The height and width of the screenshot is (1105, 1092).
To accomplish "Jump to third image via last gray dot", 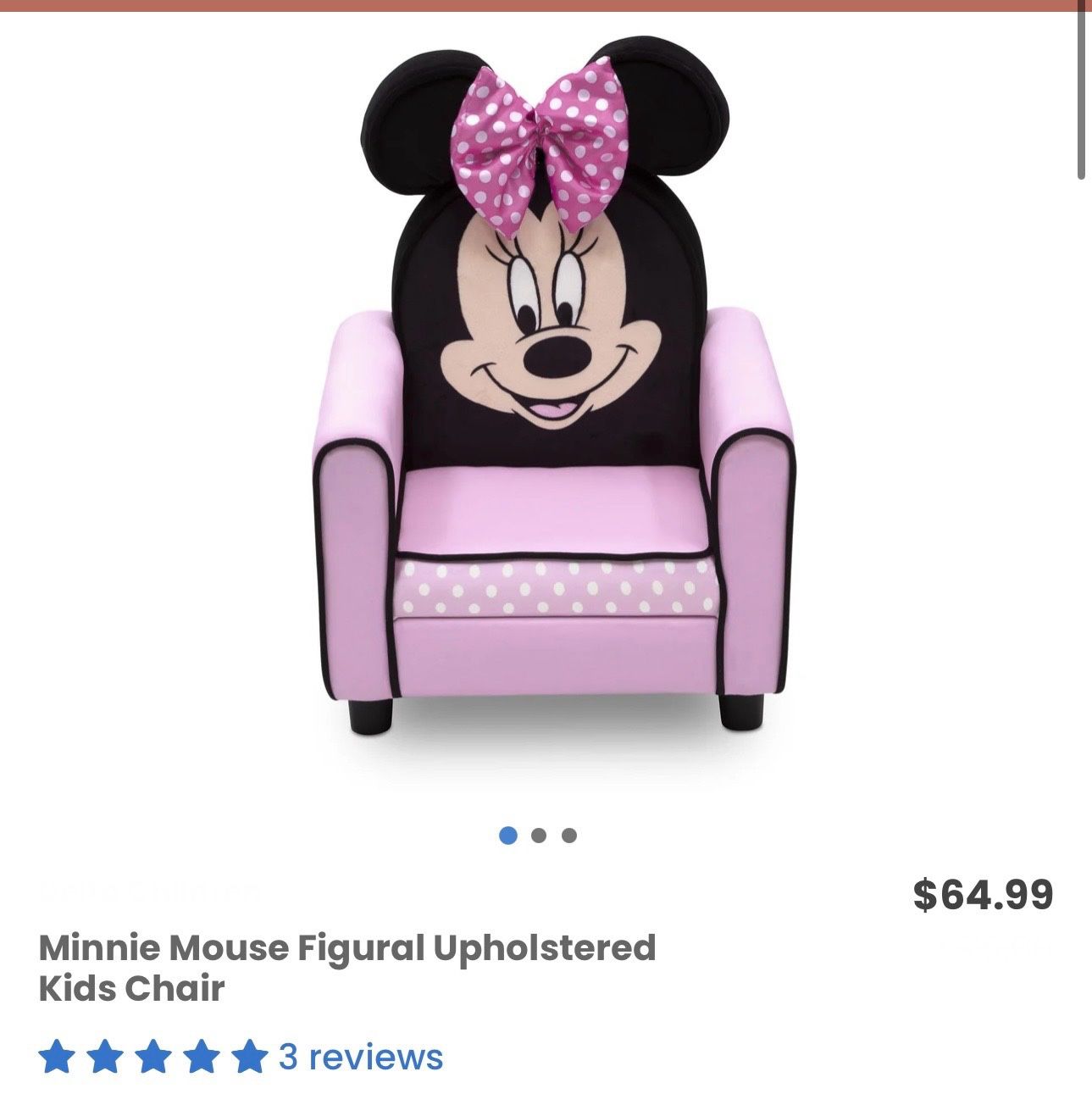I will pyautogui.click(x=568, y=836).
